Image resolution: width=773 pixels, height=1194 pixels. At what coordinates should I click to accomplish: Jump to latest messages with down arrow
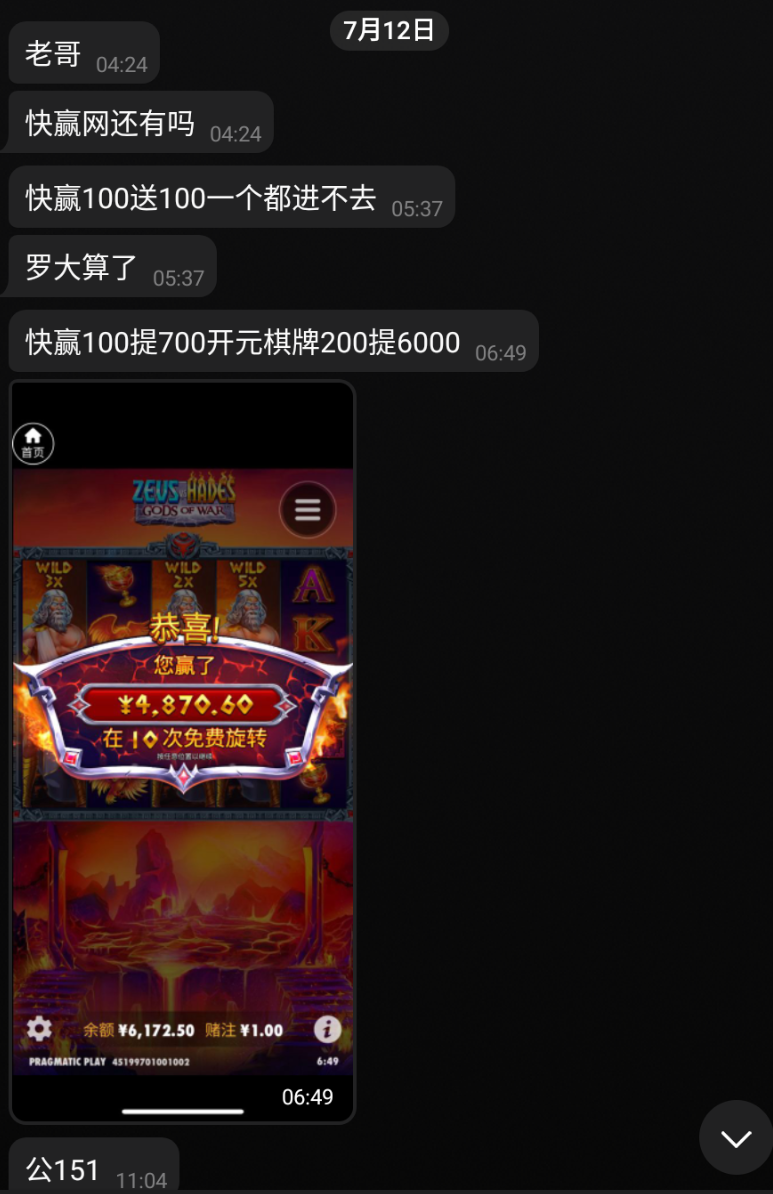[736, 1137]
